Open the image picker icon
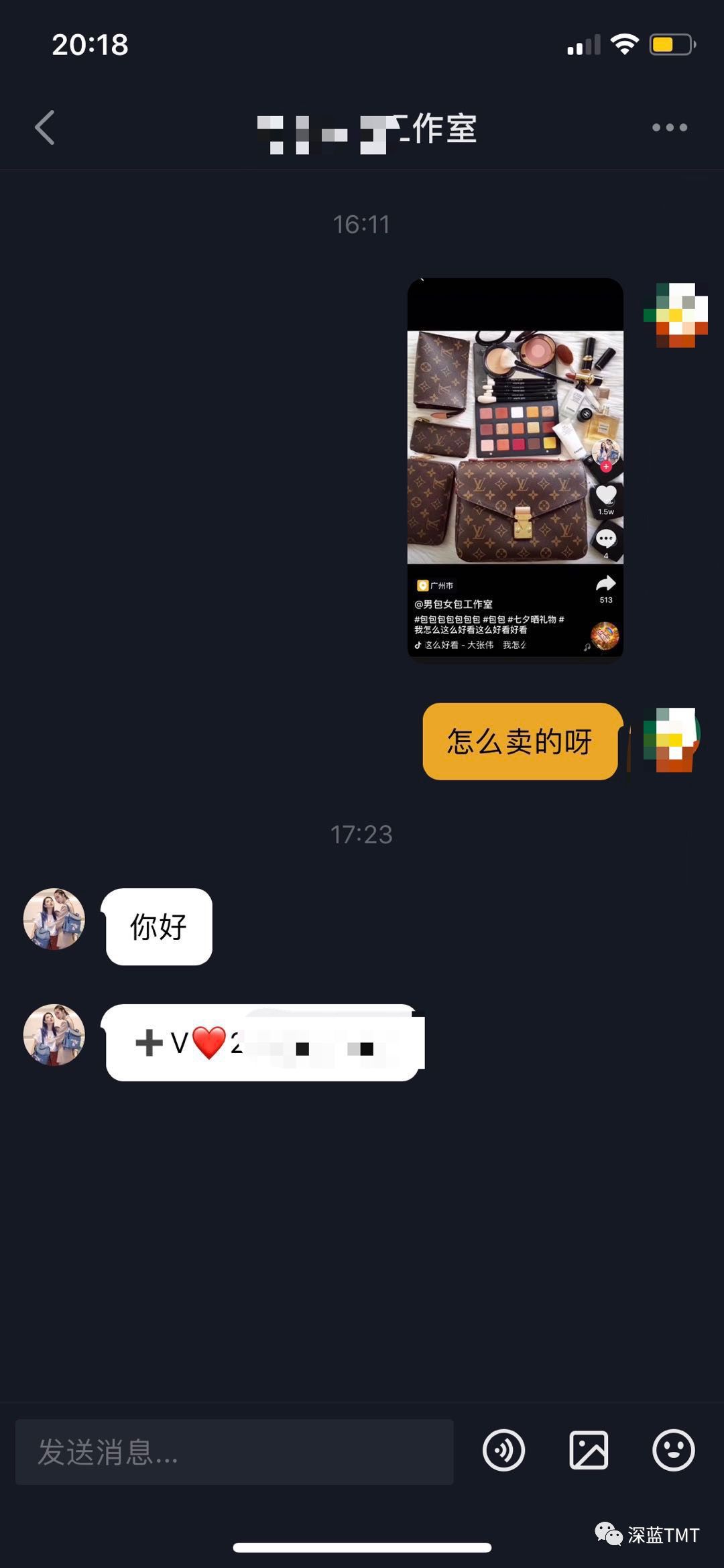Viewport: 724px width, 1568px height. 589,1450
